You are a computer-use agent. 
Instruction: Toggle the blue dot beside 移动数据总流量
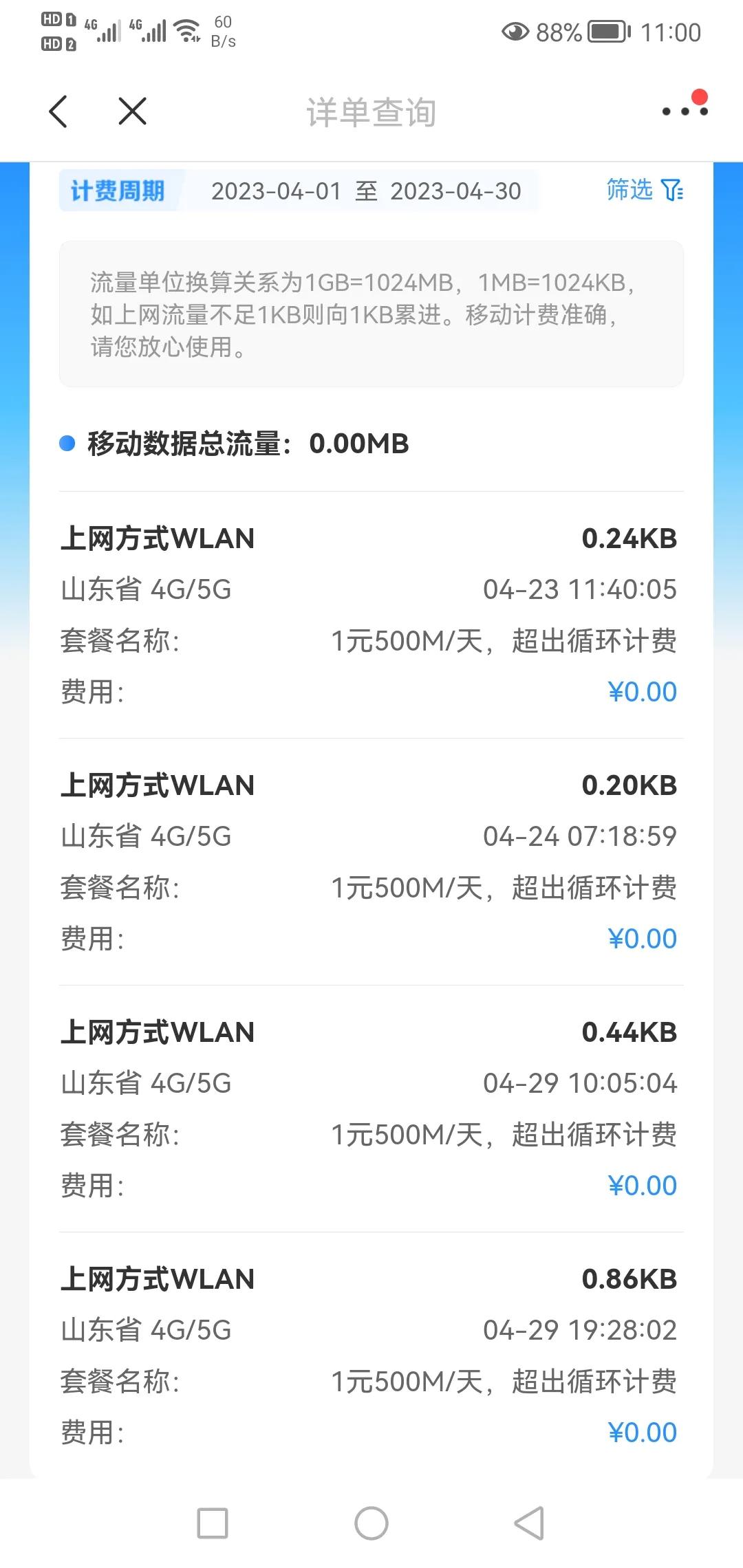[x=67, y=444]
